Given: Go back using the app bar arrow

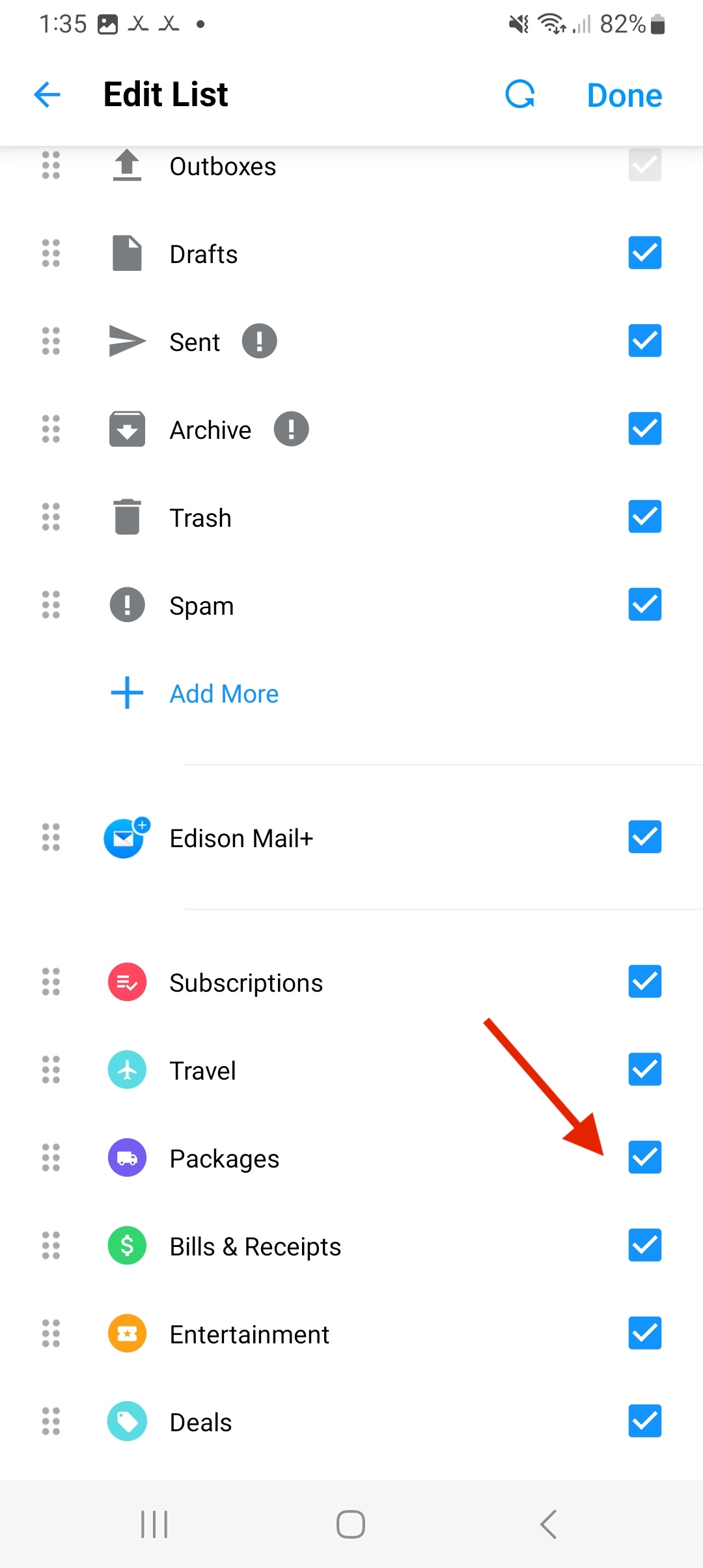Looking at the screenshot, I should click(x=47, y=95).
